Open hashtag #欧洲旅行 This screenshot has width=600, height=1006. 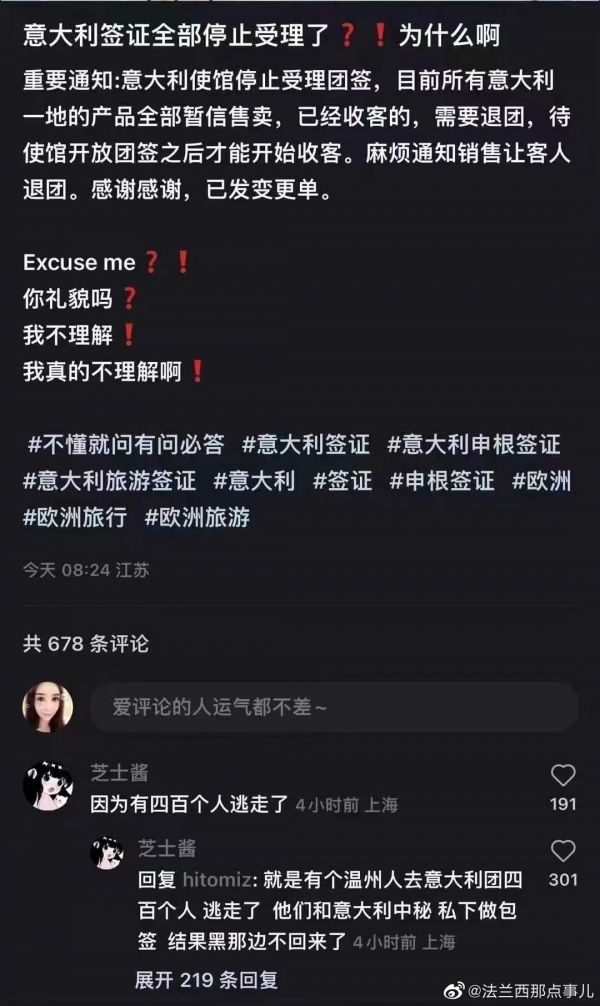(x=75, y=518)
